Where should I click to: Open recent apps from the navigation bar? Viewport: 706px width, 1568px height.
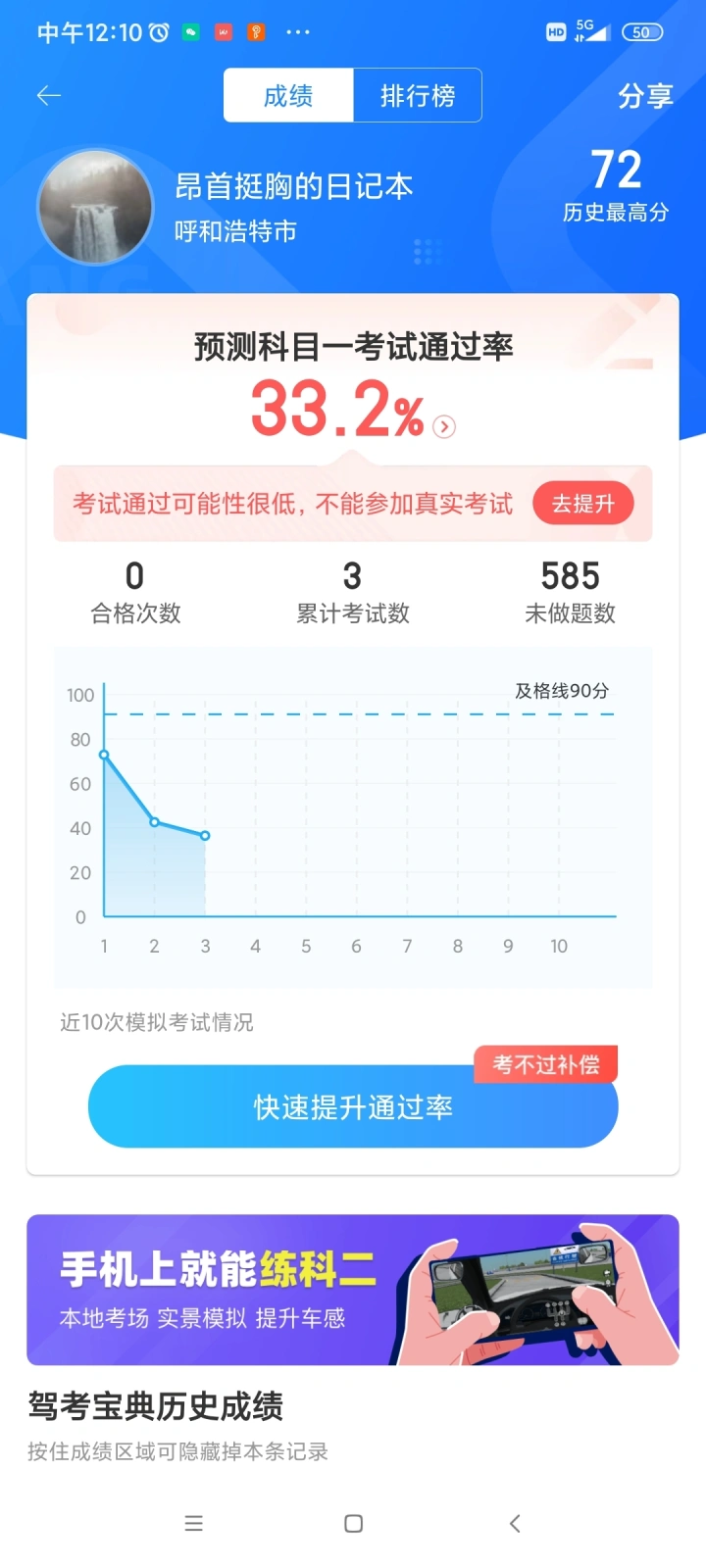point(194,1523)
